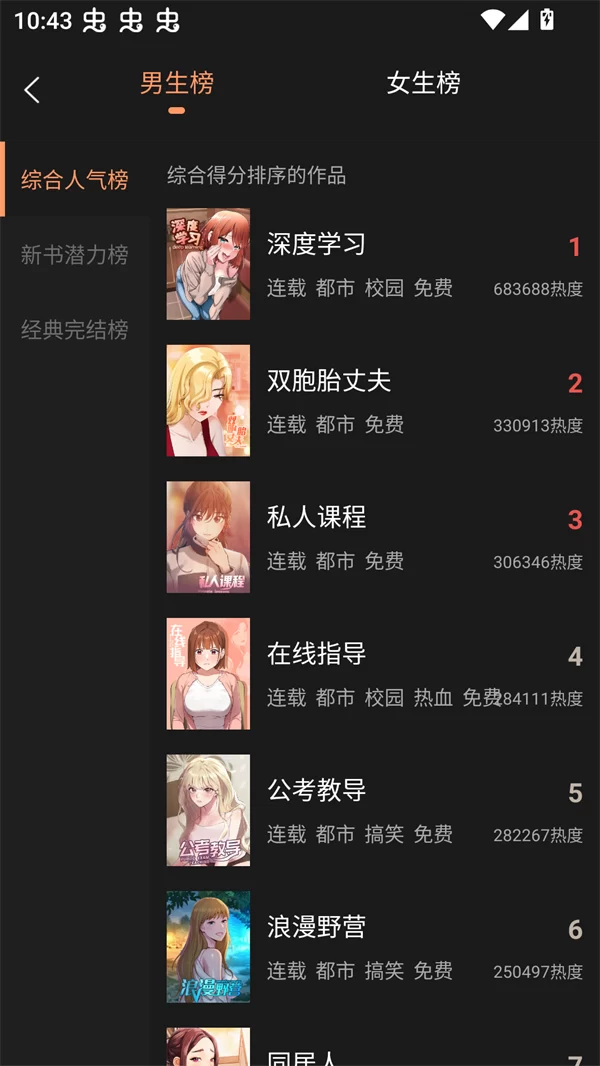Open the comic 浪漫野营
Screen dimensions: 600x1066
[316, 927]
